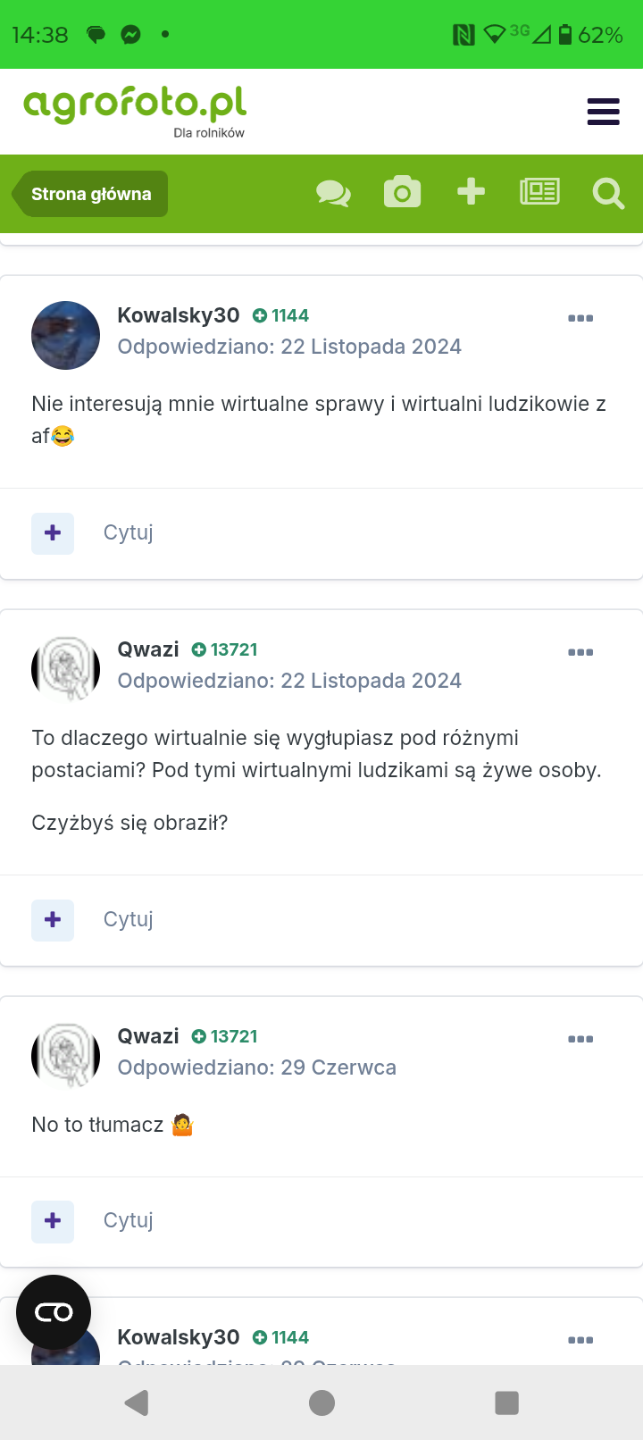Open Kowalsky30's profile from 22 Listopada post
The image size is (643, 1440).
(178, 315)
